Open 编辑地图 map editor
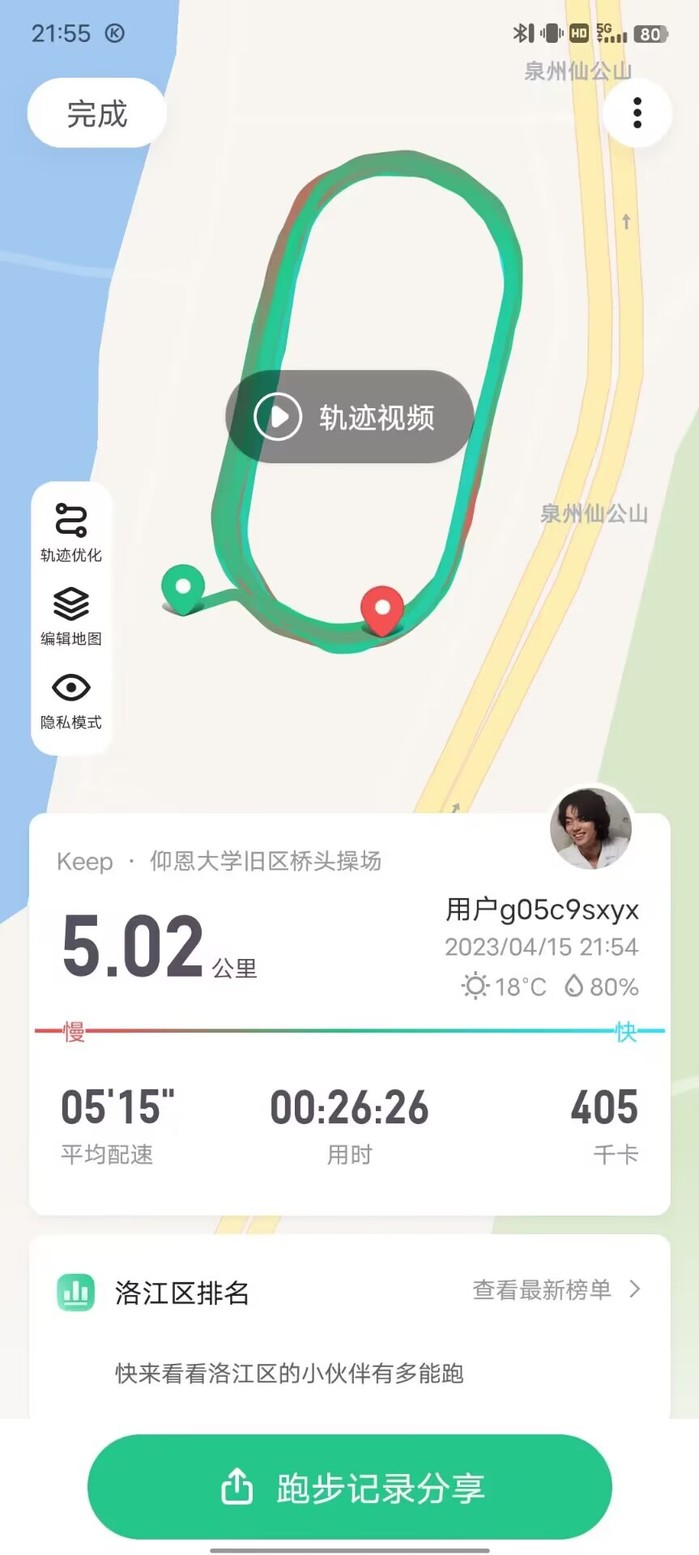This screenshot has width=699, height=1555. (x=71, y=616)
